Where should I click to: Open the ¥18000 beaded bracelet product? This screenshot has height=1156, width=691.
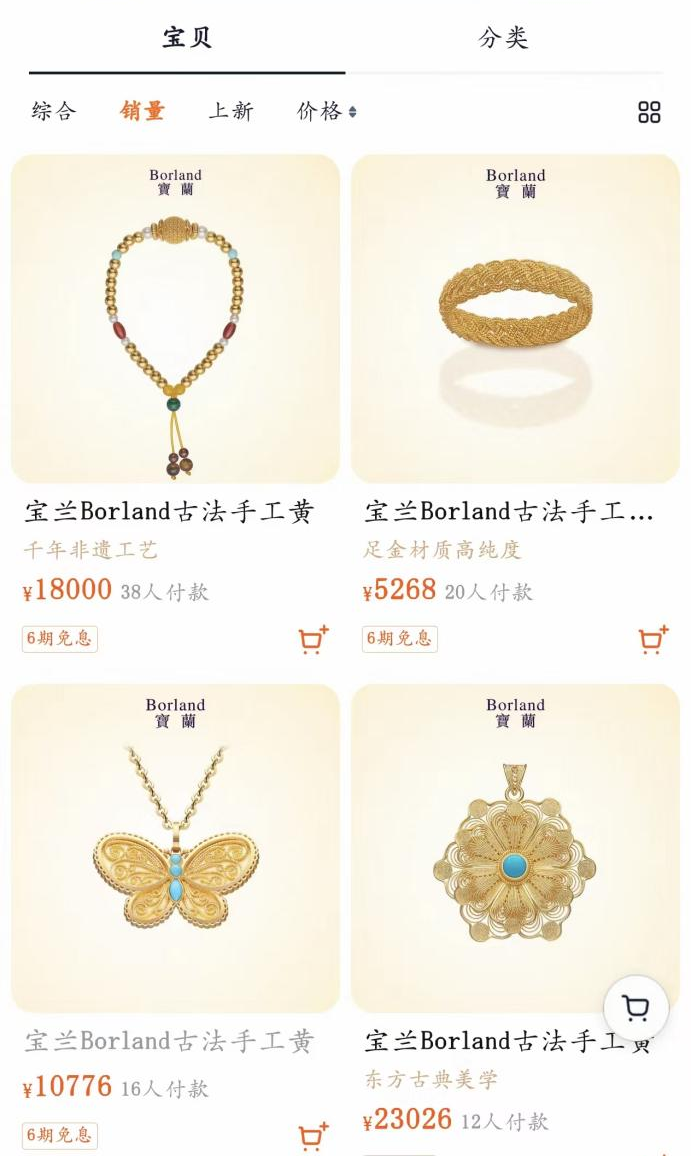175,319
